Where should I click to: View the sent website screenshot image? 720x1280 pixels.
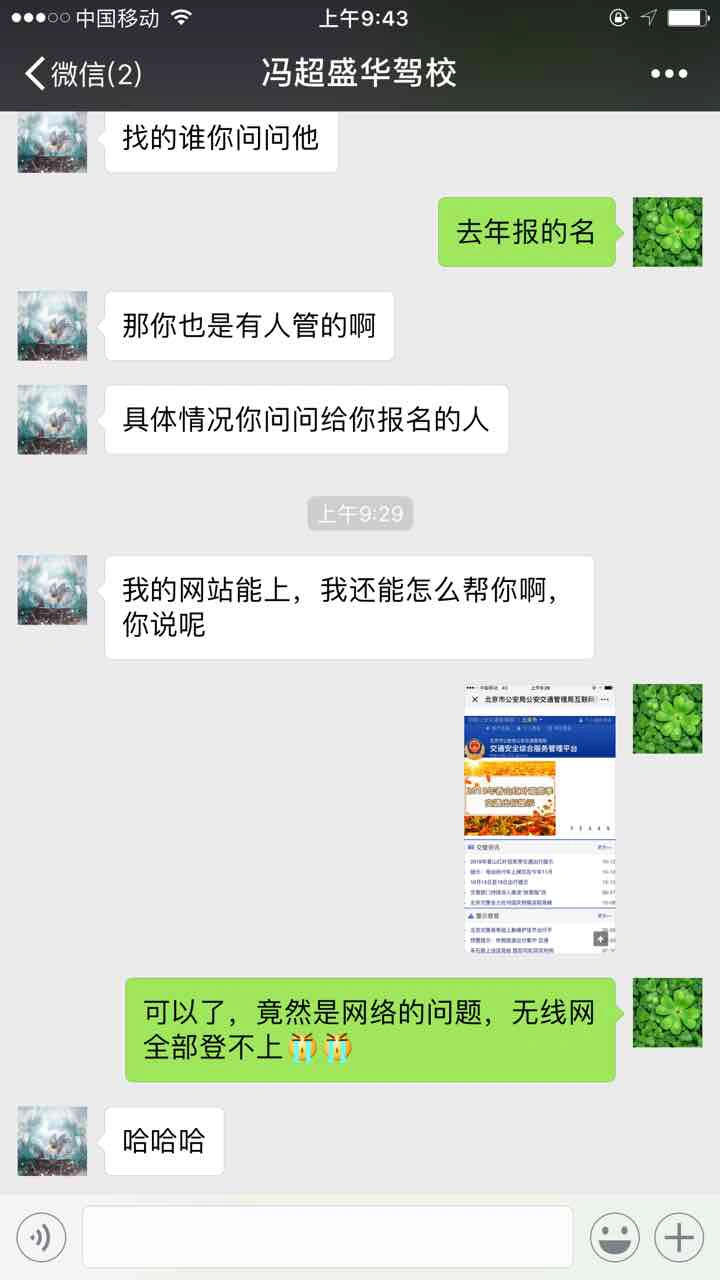(539, 818)
